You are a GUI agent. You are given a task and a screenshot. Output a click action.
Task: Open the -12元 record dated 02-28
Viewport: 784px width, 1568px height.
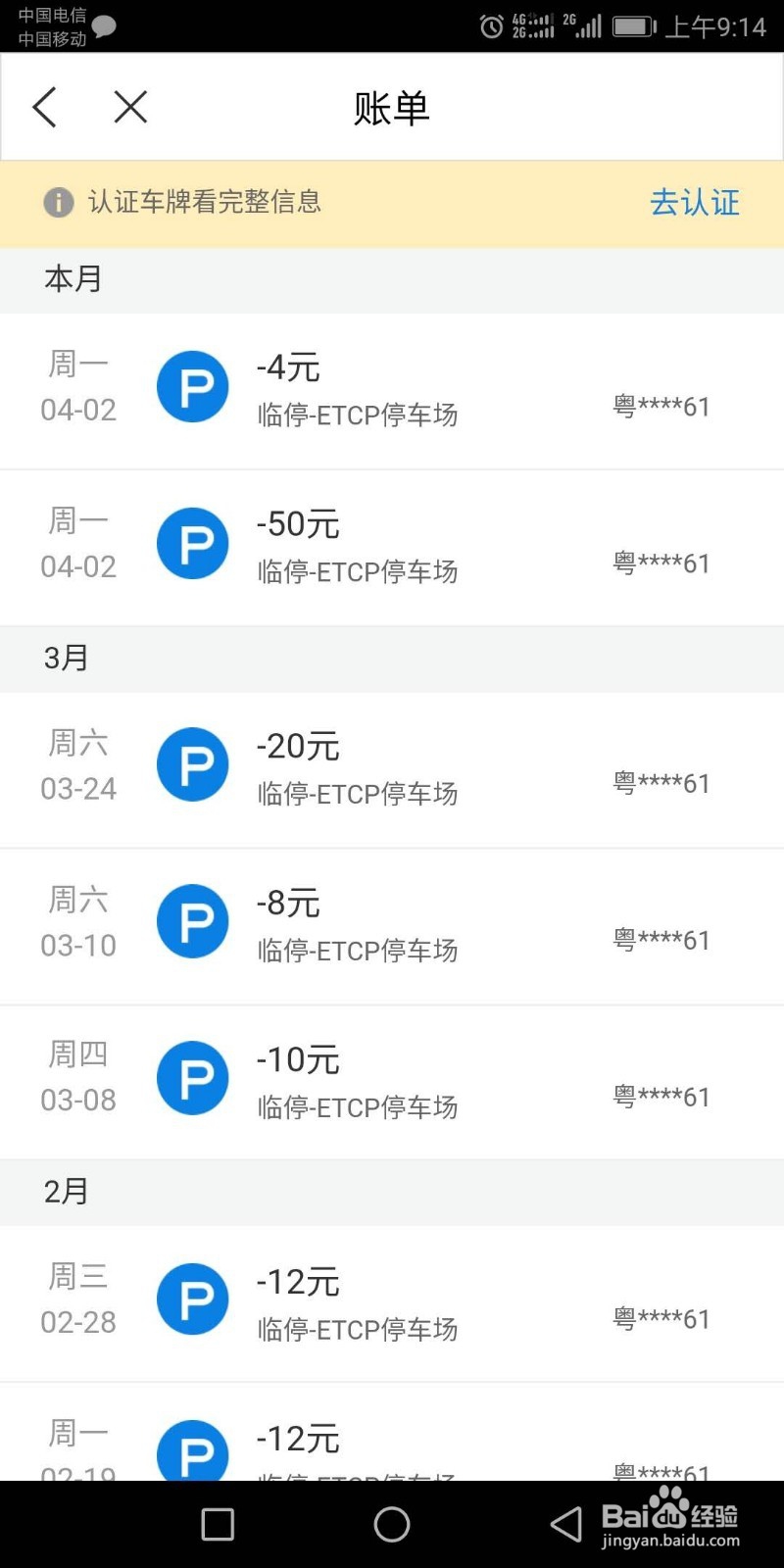[392, 1304]
